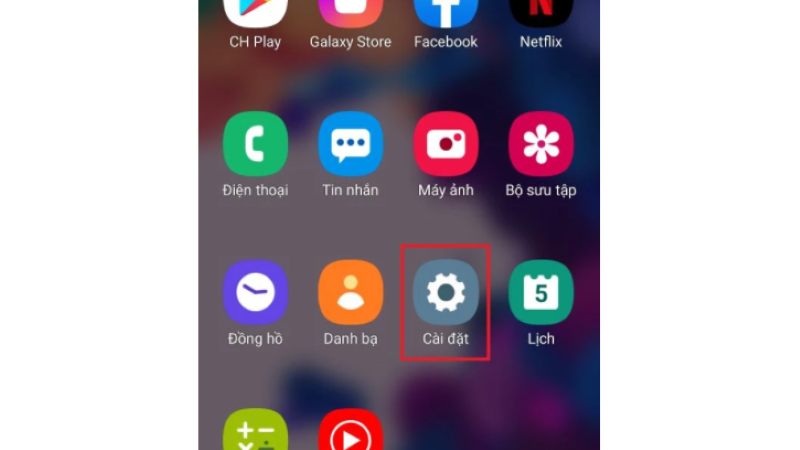Launch the green calculator app
Viewport: 800px width, 450px height.
point(255,432)
